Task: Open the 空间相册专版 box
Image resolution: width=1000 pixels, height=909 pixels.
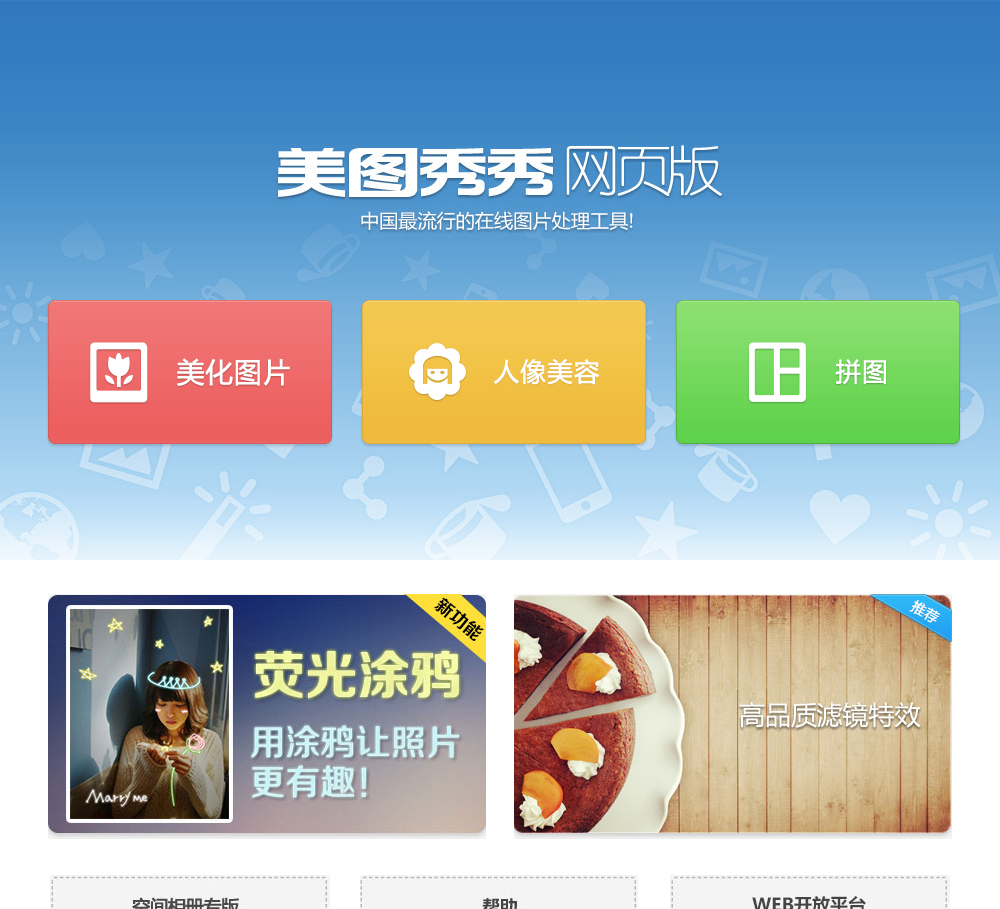Action: (189, 897)
